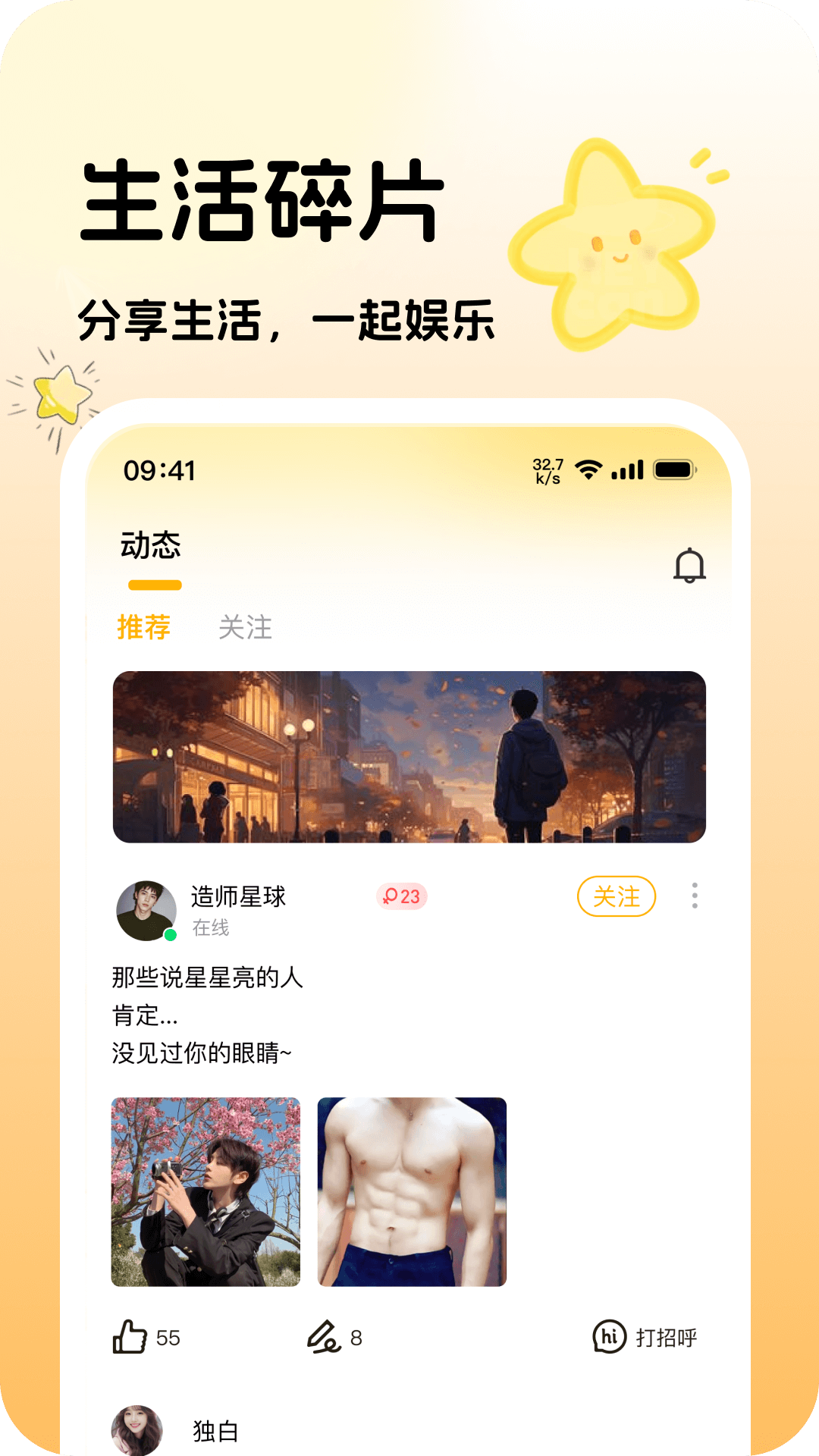Tap the cellular signal bars icon
The width and height of the screenshot is (819, 1456).
(x=626, y=470)
